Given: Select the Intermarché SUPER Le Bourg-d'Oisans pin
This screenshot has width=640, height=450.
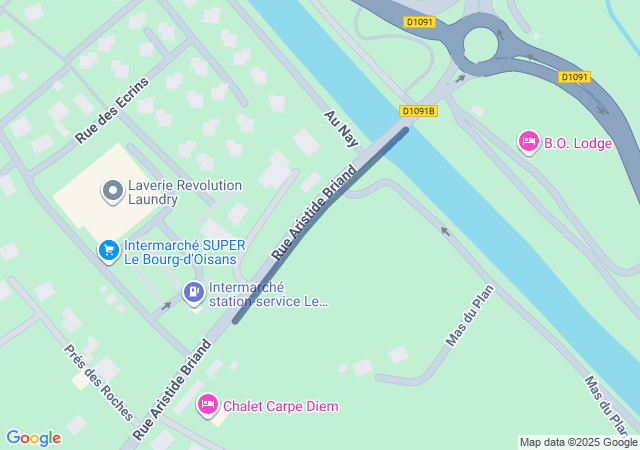Looking at the screenshot, I should (108, 251).
